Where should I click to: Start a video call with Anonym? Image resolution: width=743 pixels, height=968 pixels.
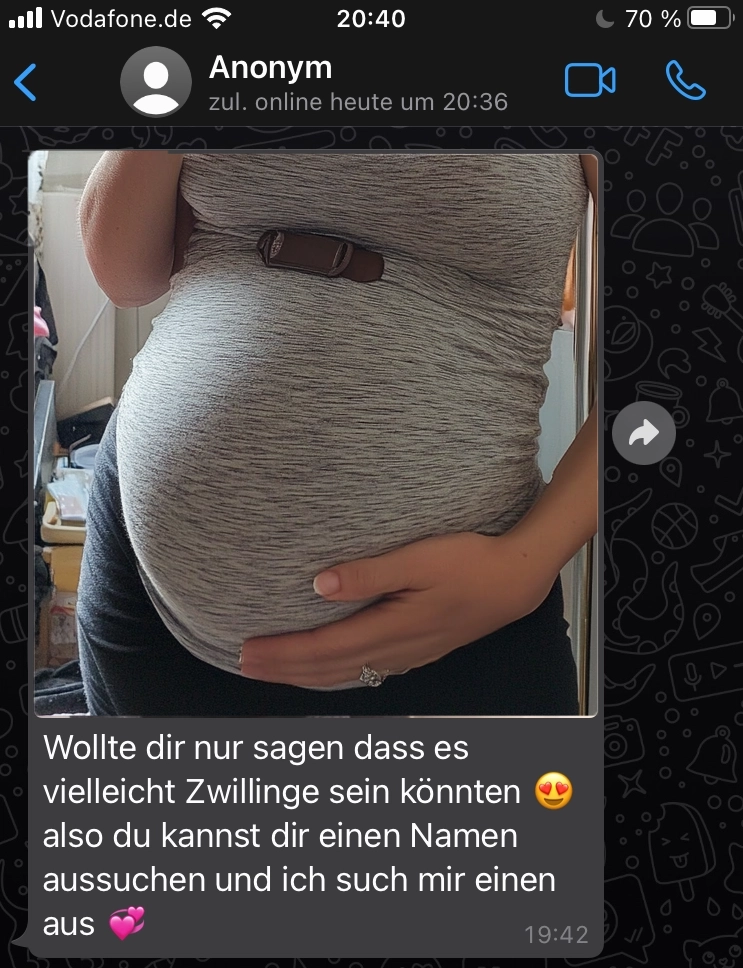pyautogui.click(x=590, y=81)
